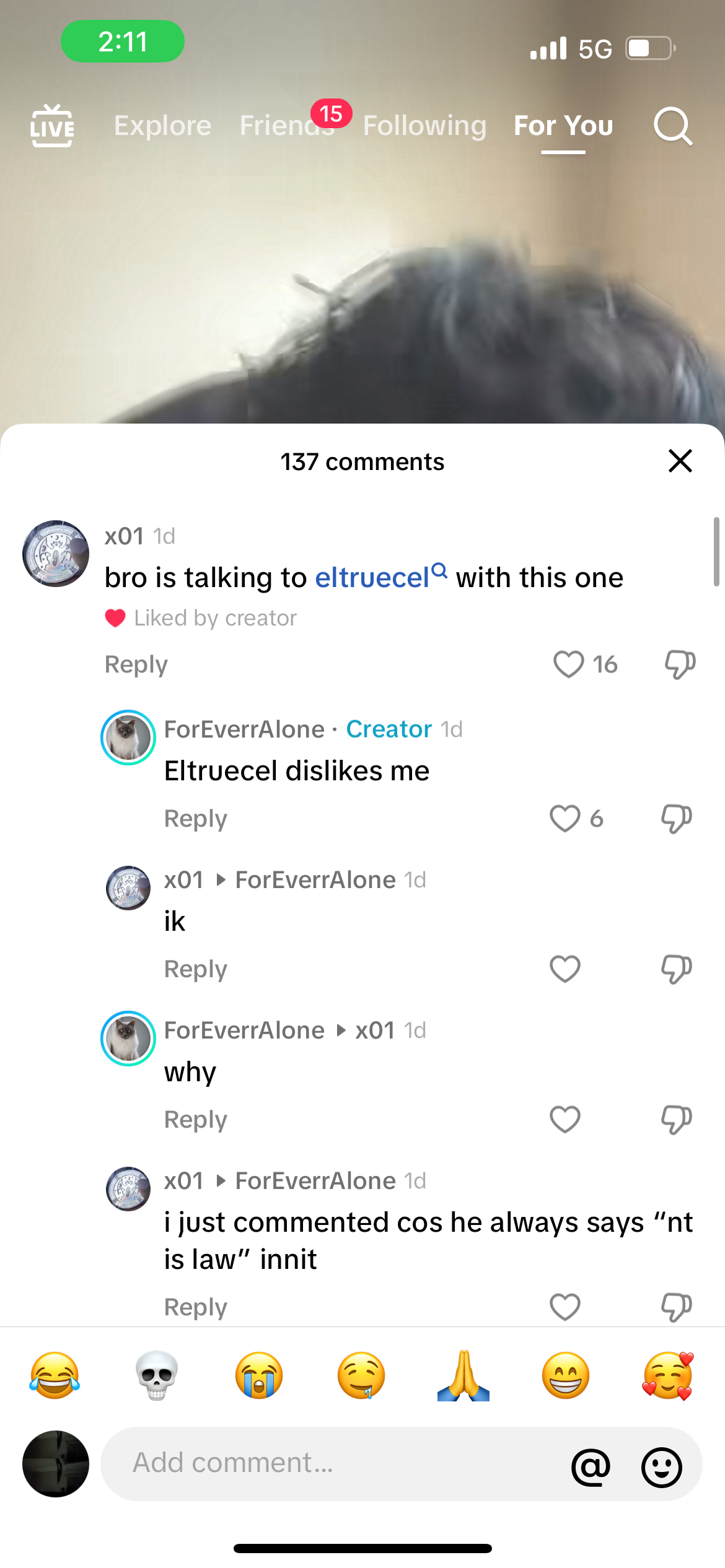The height and width of the screenshot is (1568, 725).
Task: Insert the skull emoji
Action: [x=157, y=1375]
